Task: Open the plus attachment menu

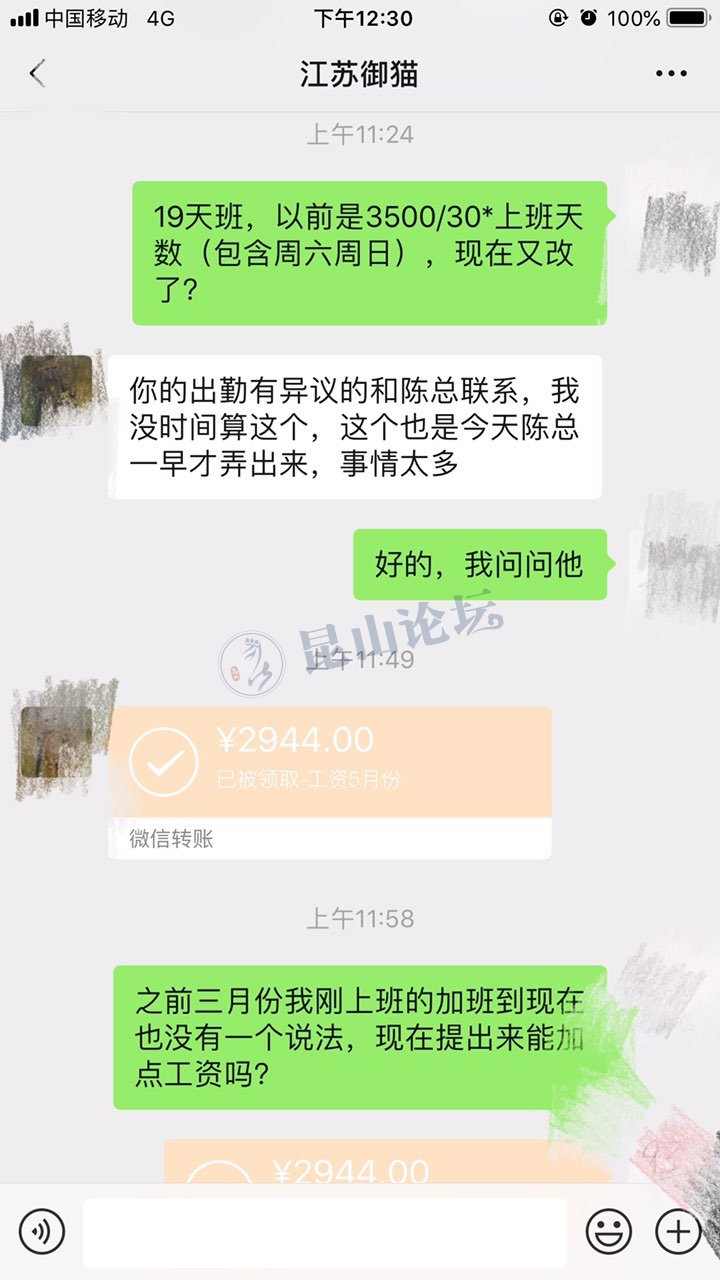Action: coord(678,1230)
